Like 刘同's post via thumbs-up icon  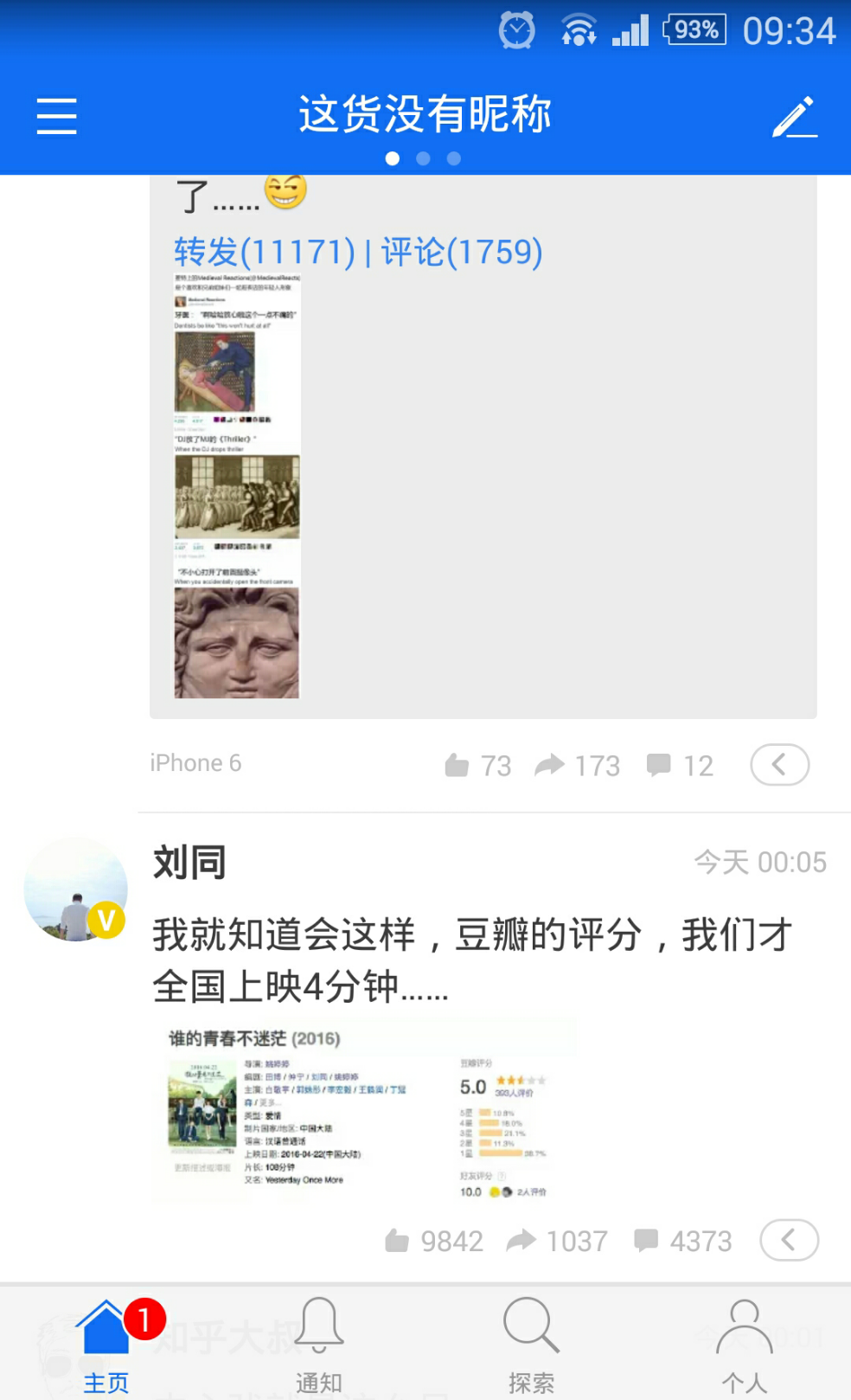pyautogui.click(x=398, y=1240)
